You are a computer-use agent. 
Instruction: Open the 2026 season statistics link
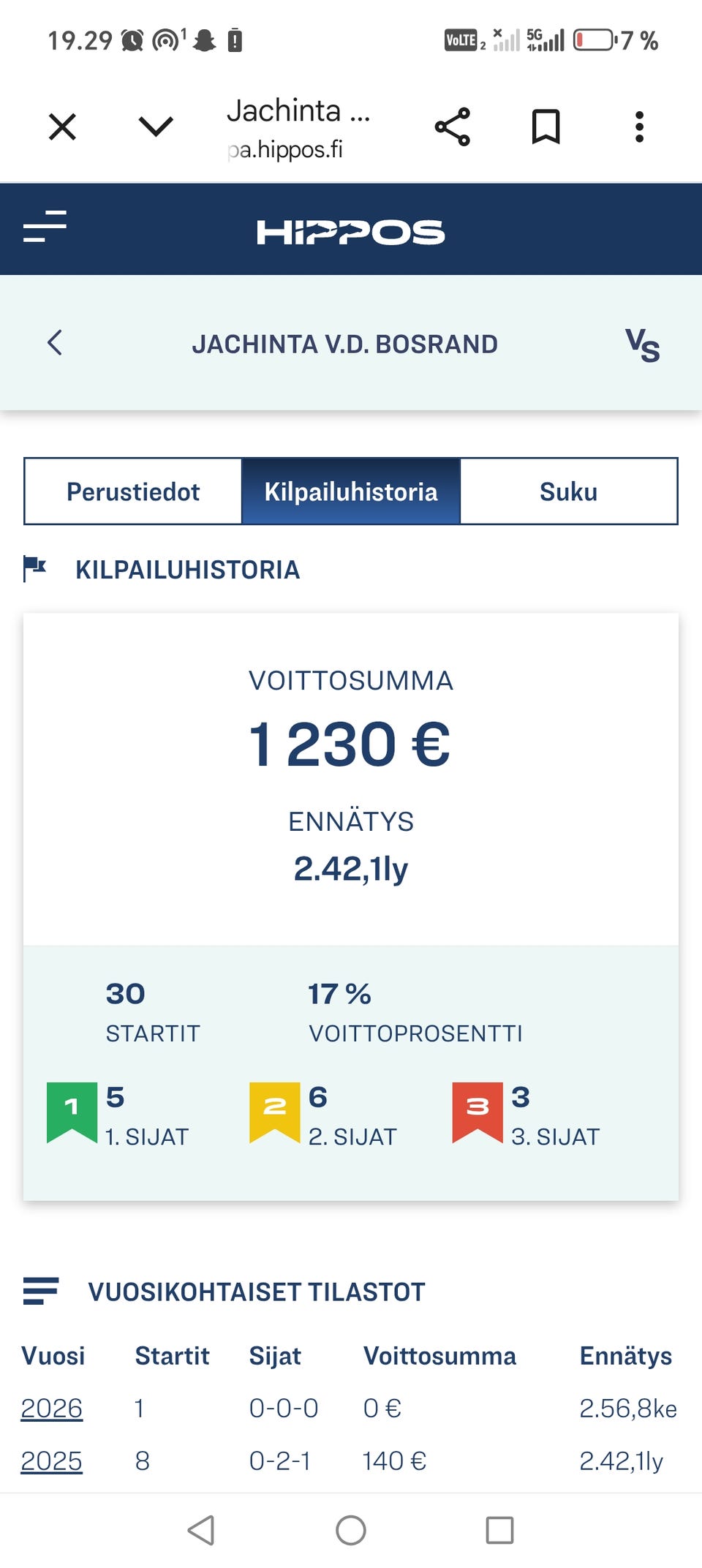[x=52, y=1408]
